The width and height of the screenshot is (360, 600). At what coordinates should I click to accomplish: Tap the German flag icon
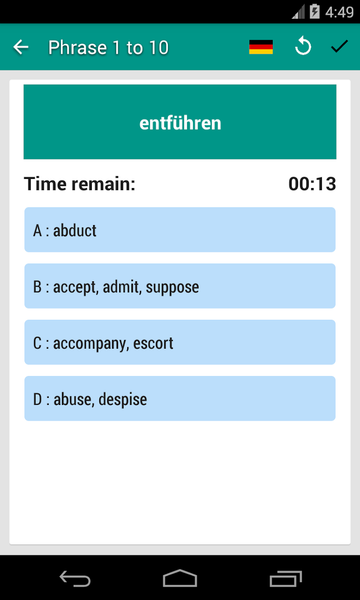[261, 47]
